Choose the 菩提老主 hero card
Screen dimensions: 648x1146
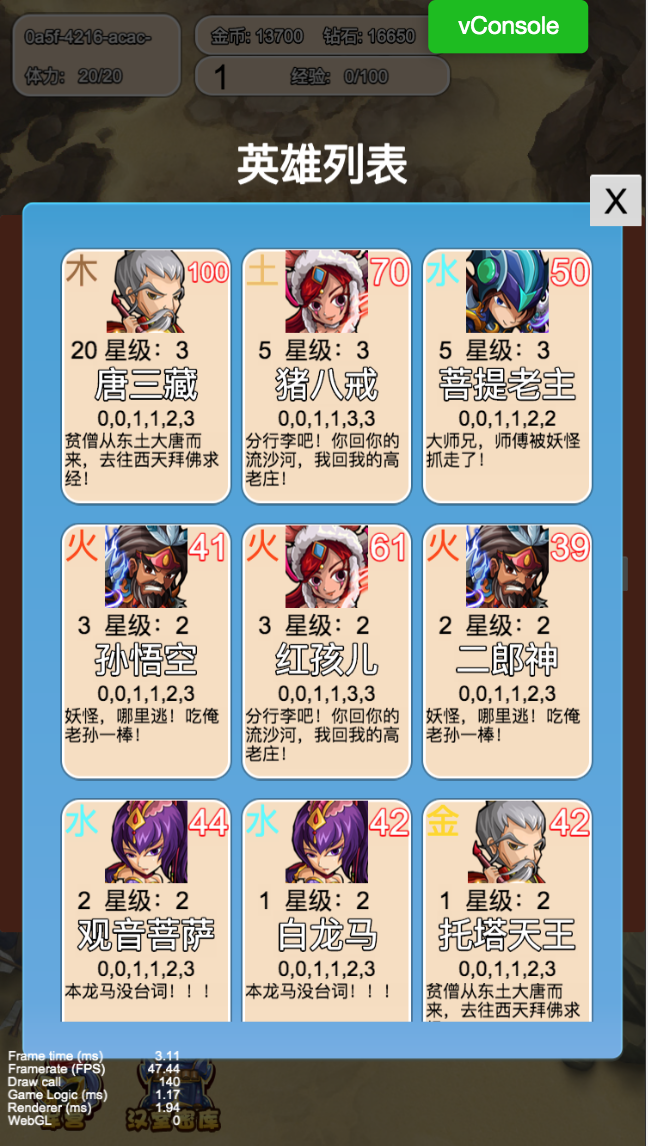click(507, 376)
